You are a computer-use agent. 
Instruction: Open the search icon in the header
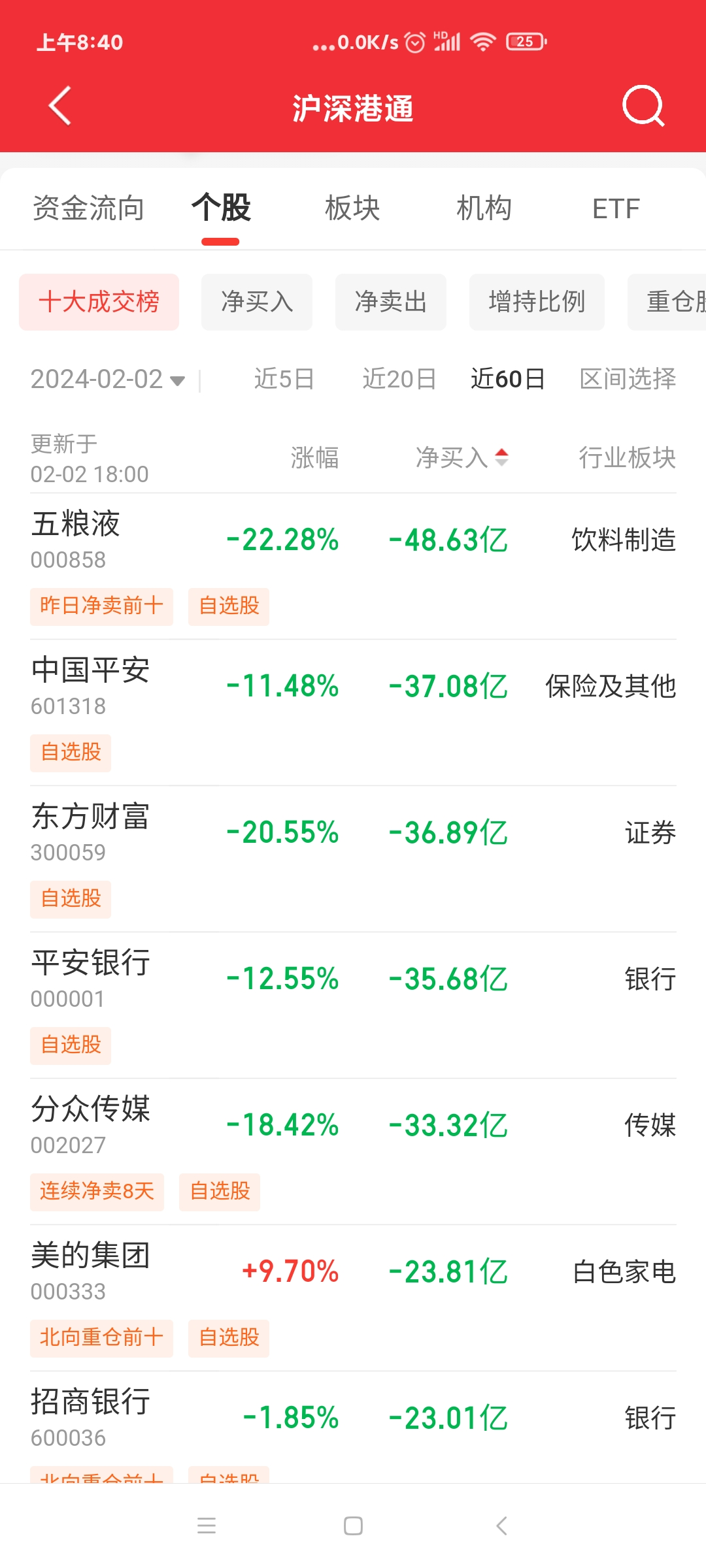pos(643,106)
